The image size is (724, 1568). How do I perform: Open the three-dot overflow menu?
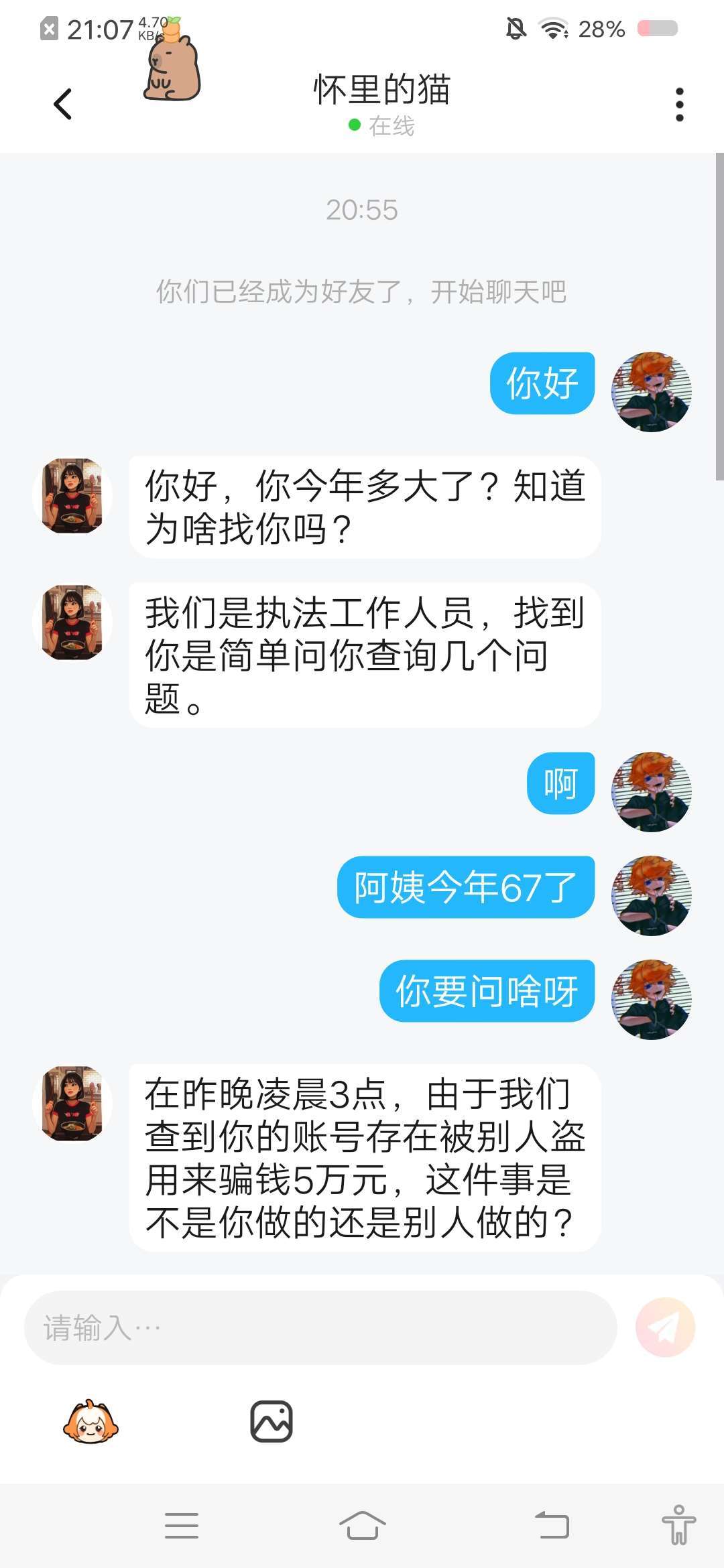point(679,105)
